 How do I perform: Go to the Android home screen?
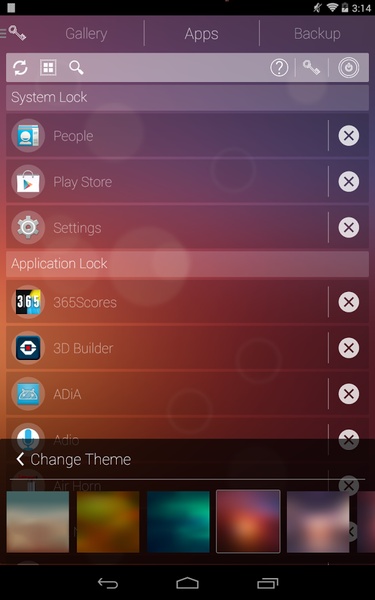coord(188,583)
